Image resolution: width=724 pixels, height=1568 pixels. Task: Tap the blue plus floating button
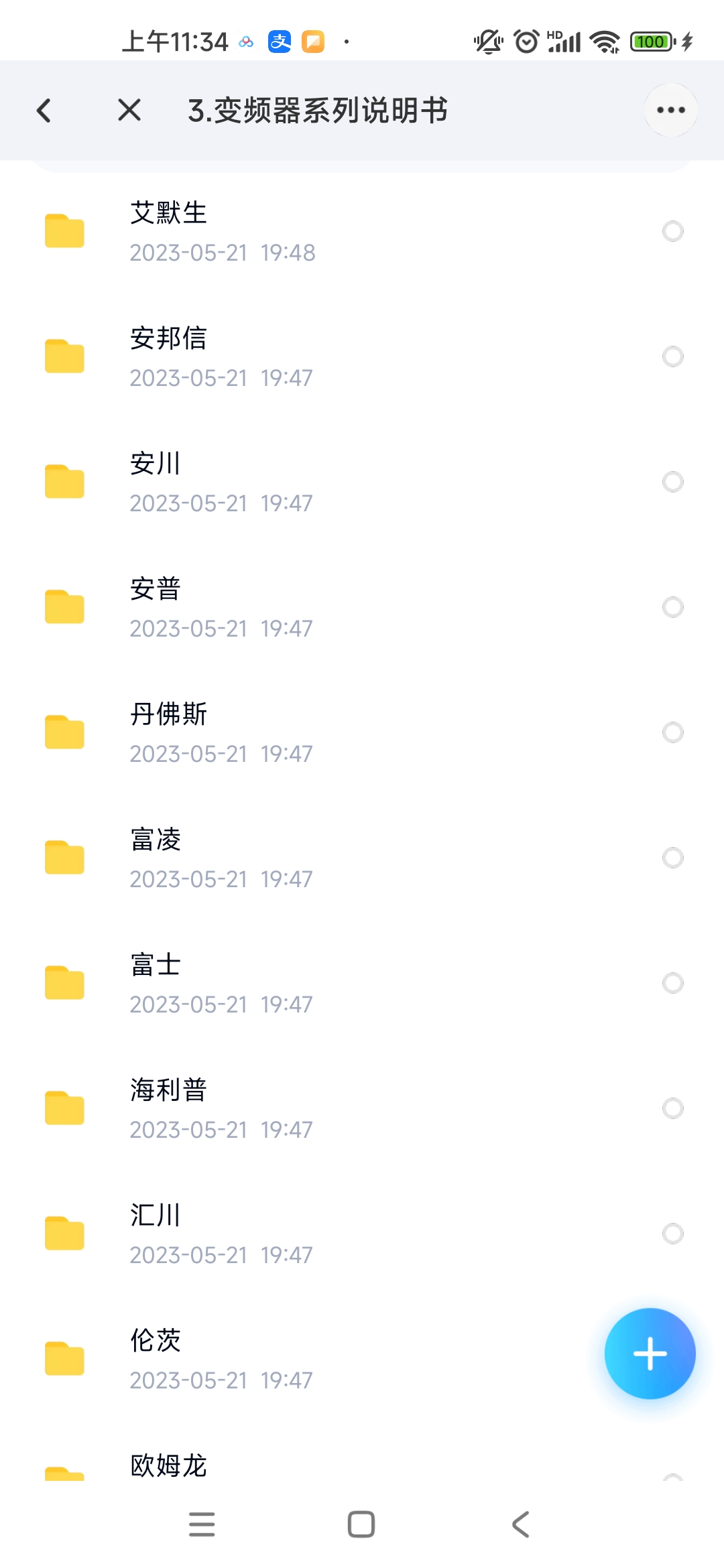pos(650,1354)
